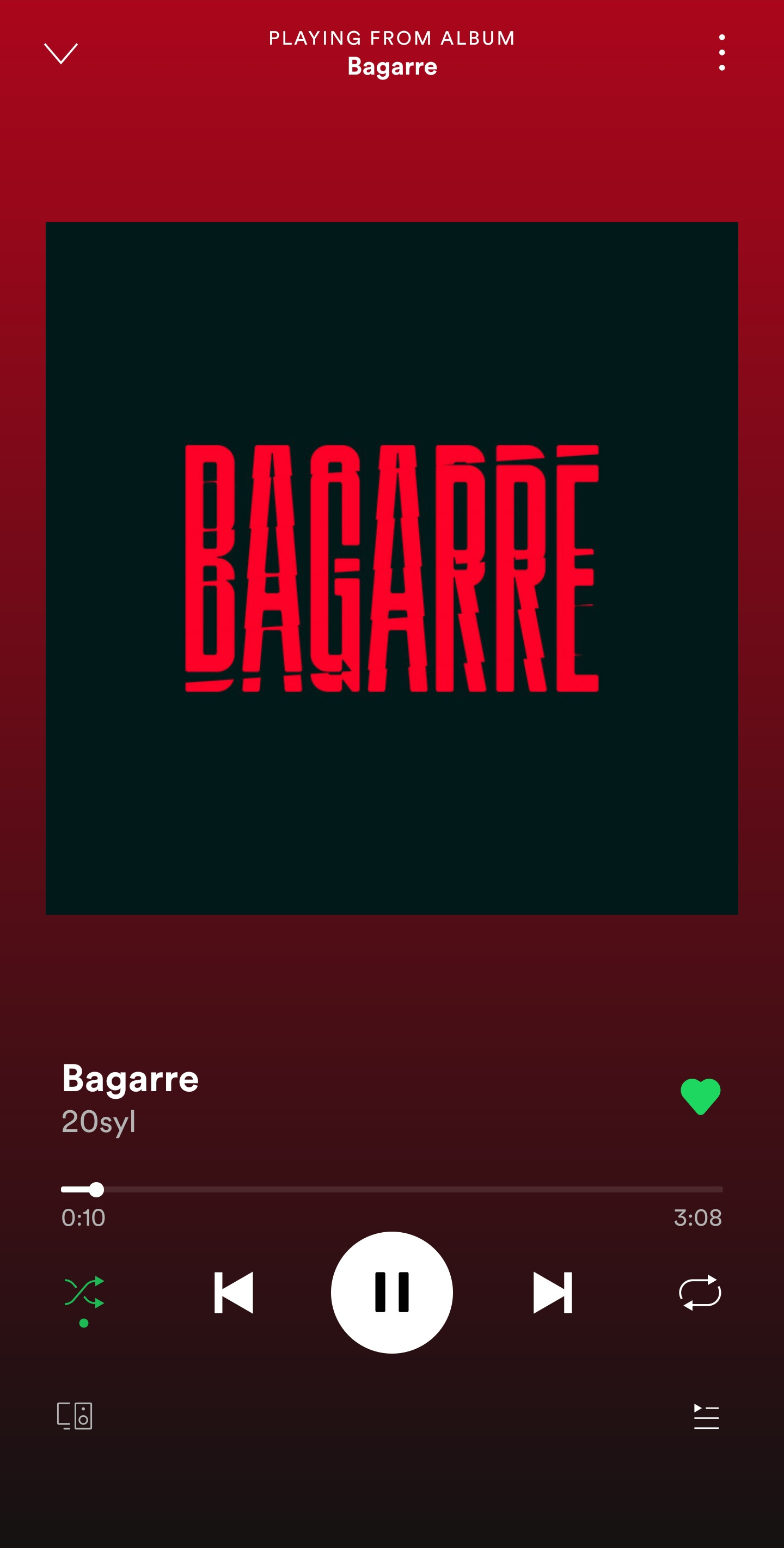Skip to the next track
Viewport: 784px width, 1548px height.
coord(552,1293)
